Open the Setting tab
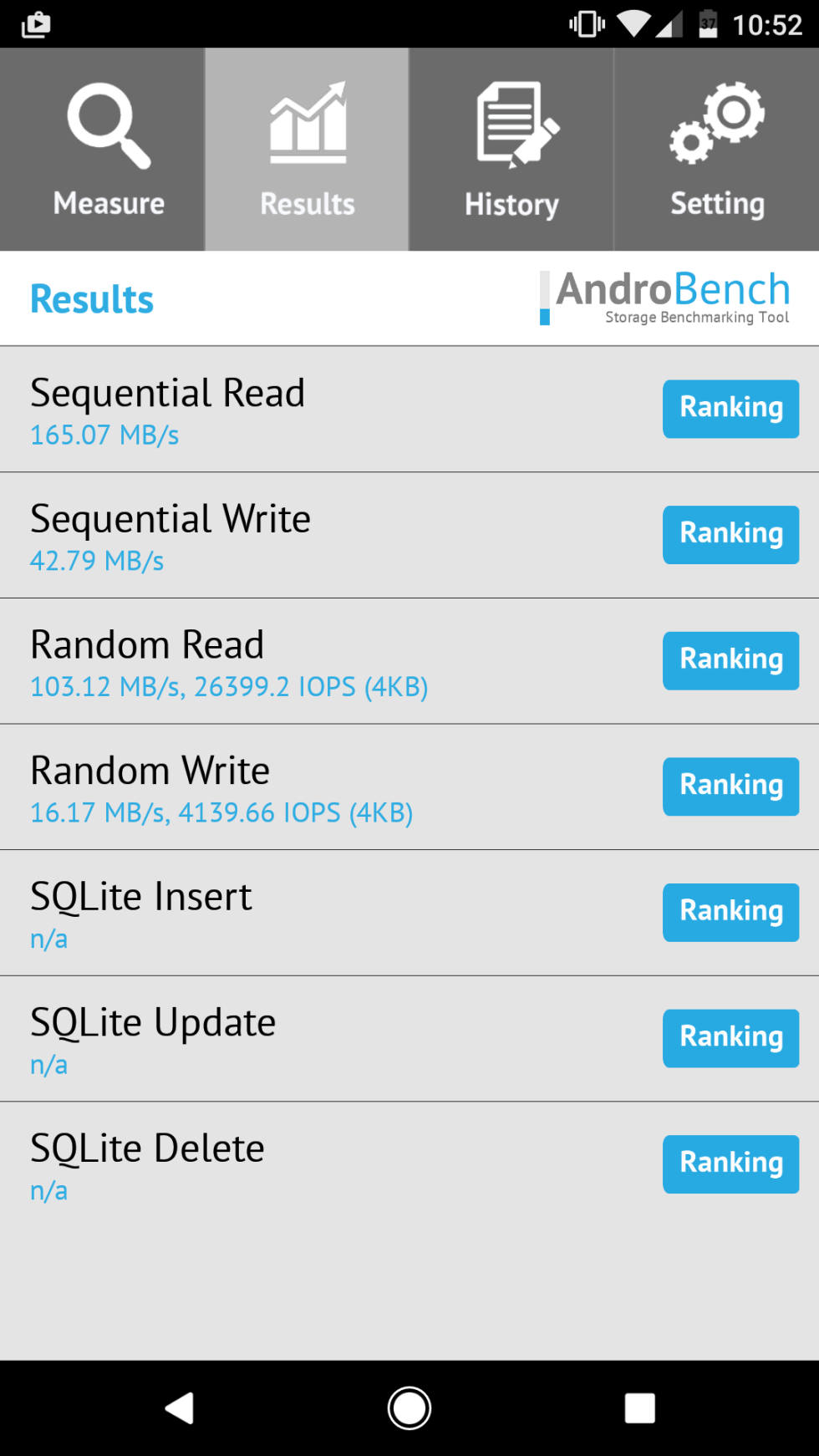This screenshot has width=819, height=1456. pyautogui.click(x=715, y=149)
